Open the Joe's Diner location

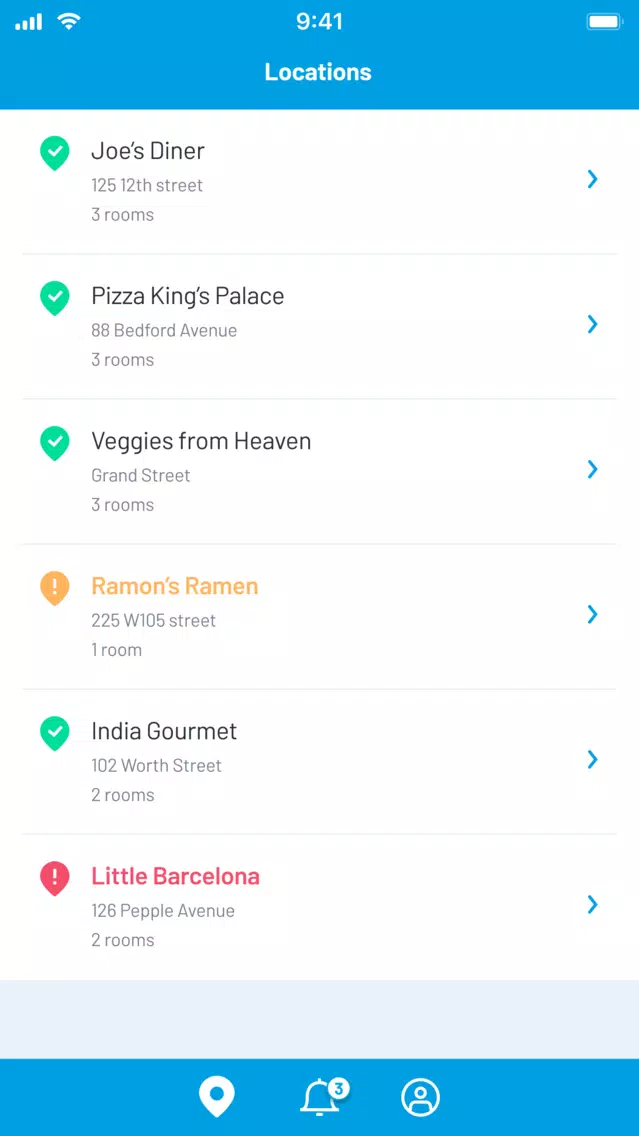tap(320, 181)
